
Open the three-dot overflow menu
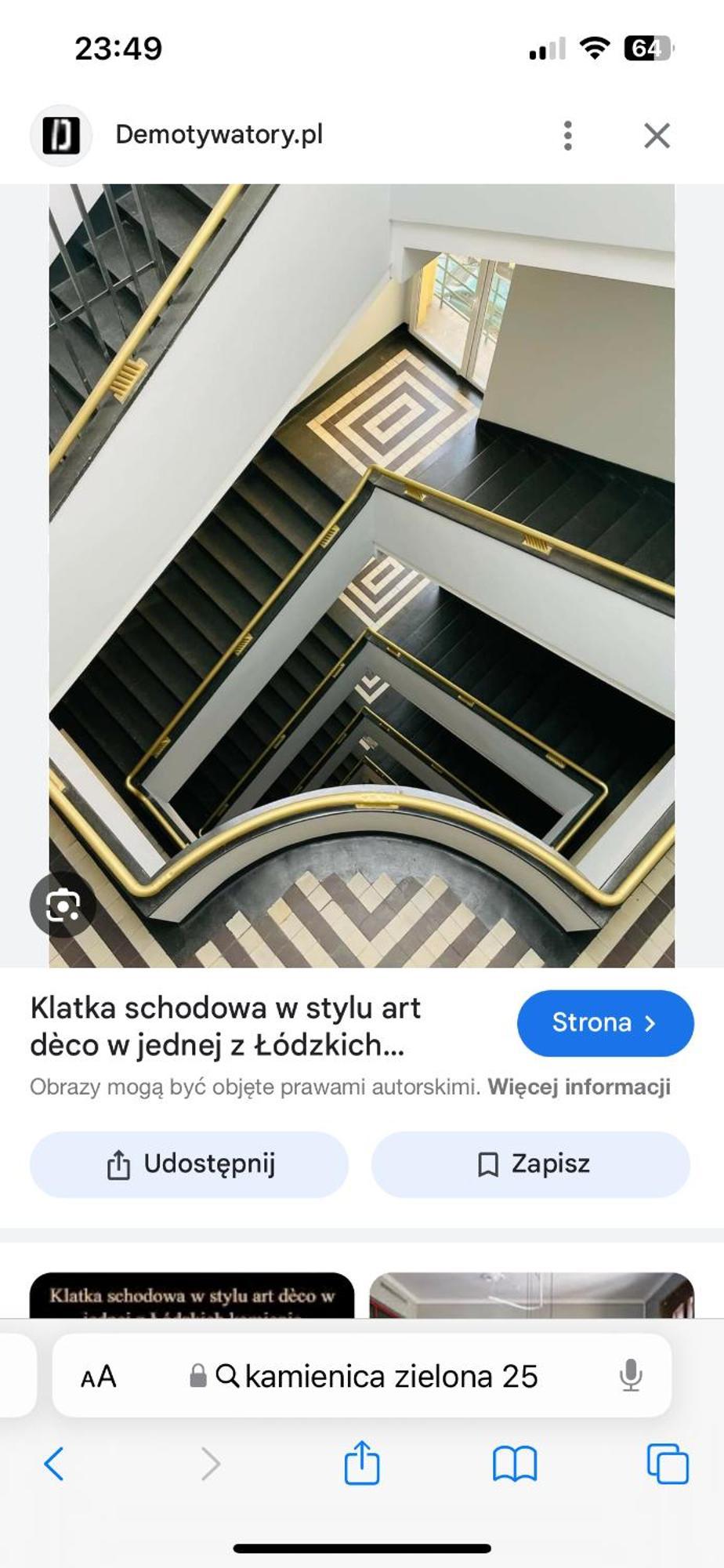568,136
